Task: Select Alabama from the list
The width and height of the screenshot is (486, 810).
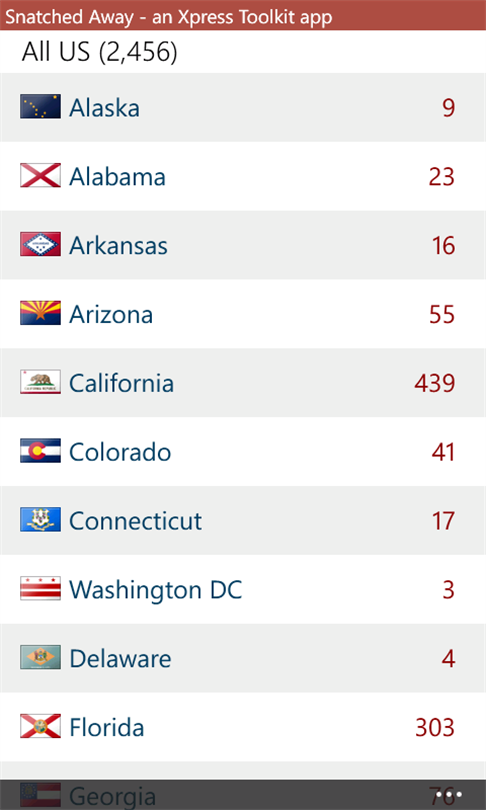Action: click(243, 176)
